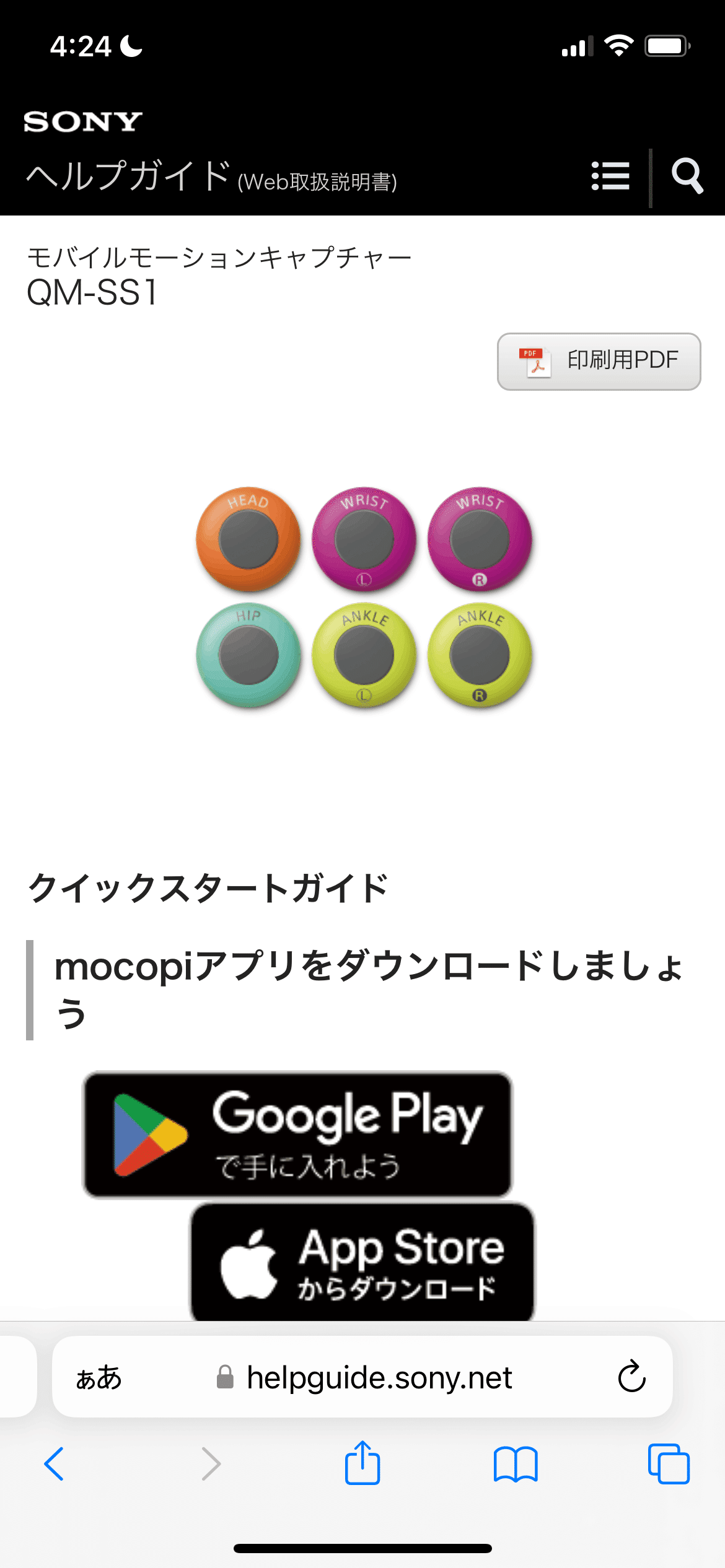
Task: Go back to the previous page
Action: click(x=55, y=1464)
